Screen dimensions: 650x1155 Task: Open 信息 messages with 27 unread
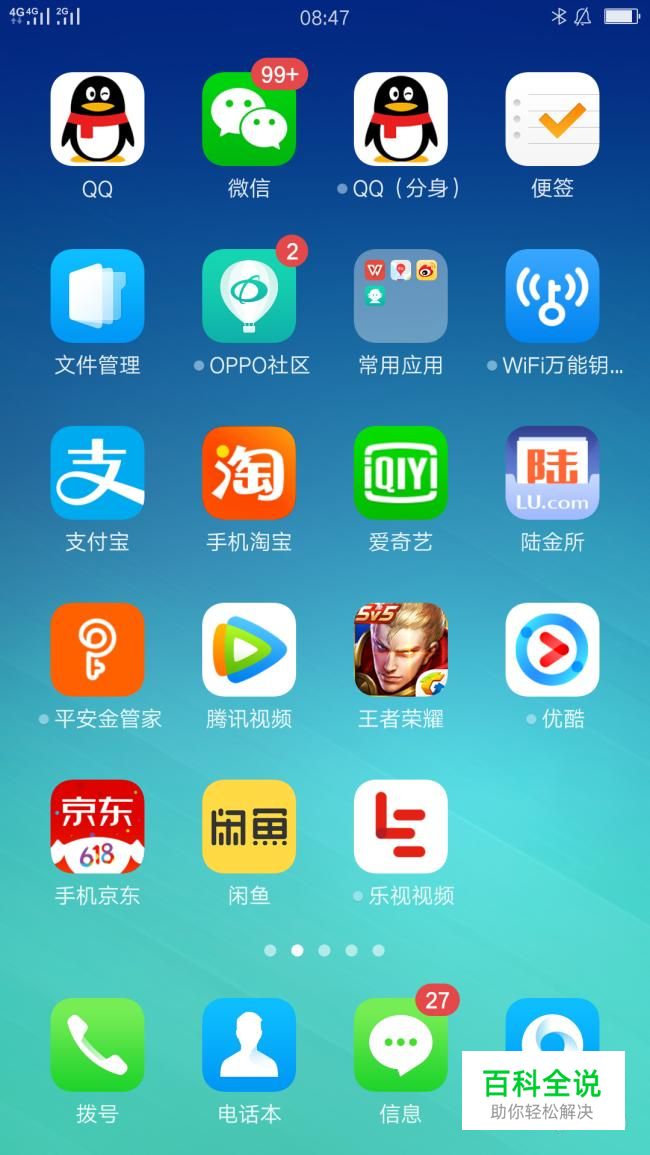click(x=401, y=1045)
